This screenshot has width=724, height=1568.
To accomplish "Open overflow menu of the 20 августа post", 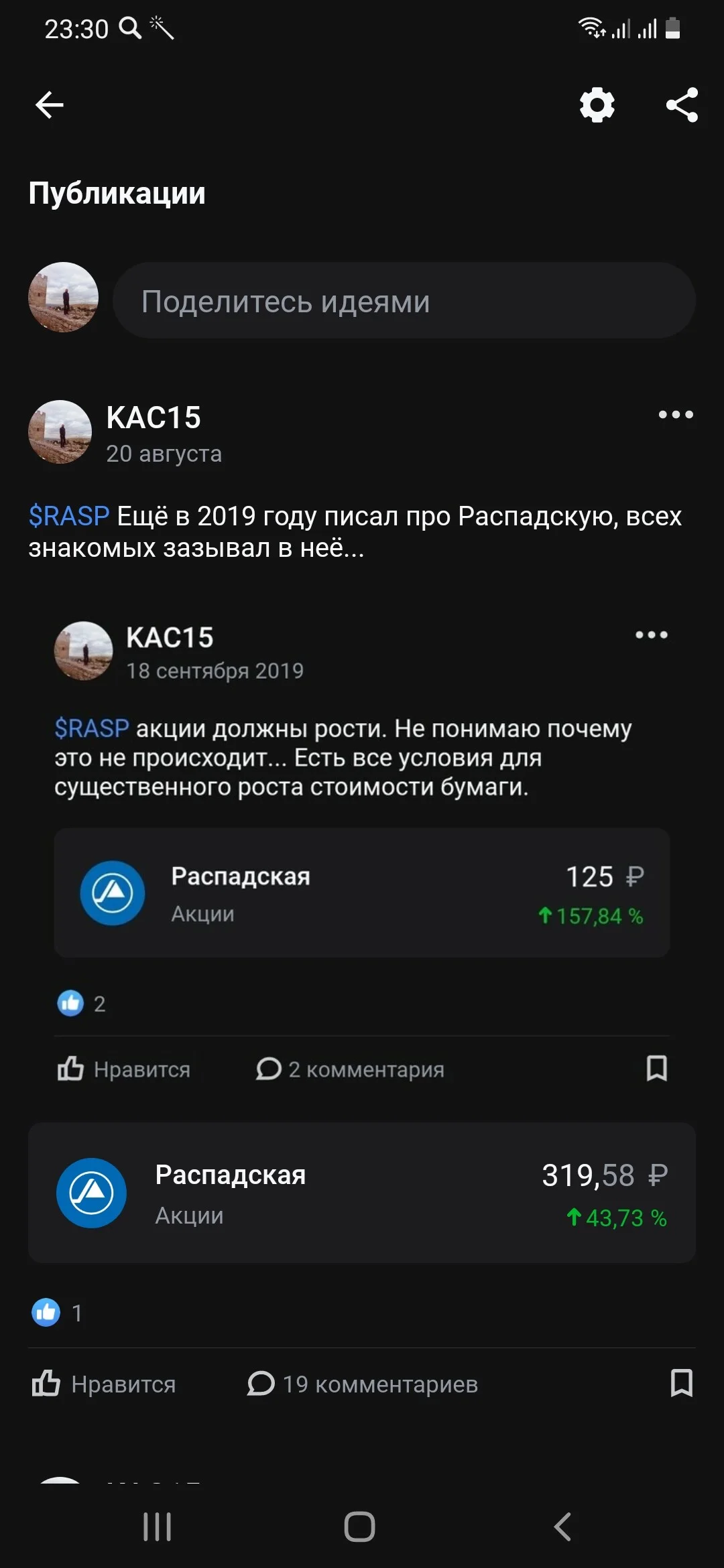I will (676, 415).
